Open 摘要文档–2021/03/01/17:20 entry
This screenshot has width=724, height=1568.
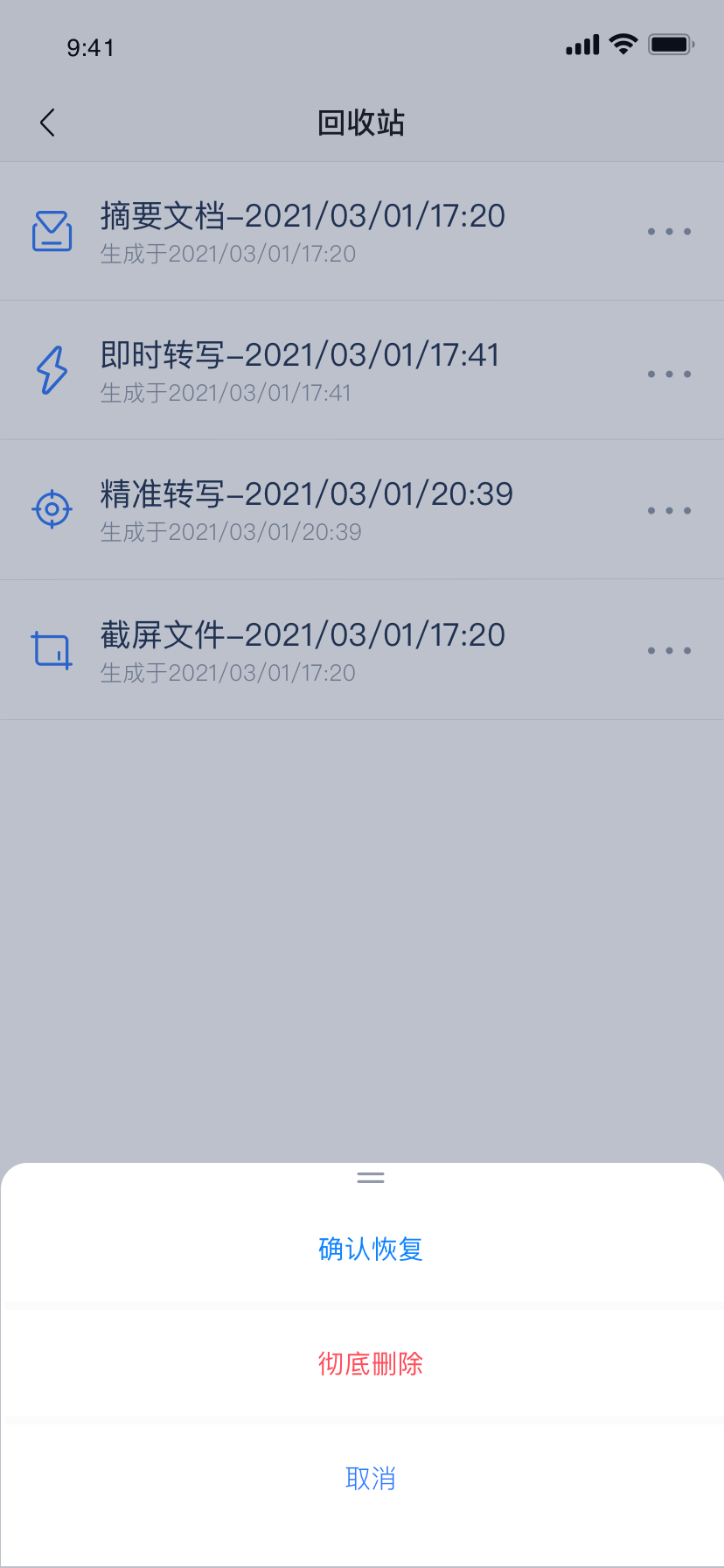362,231
